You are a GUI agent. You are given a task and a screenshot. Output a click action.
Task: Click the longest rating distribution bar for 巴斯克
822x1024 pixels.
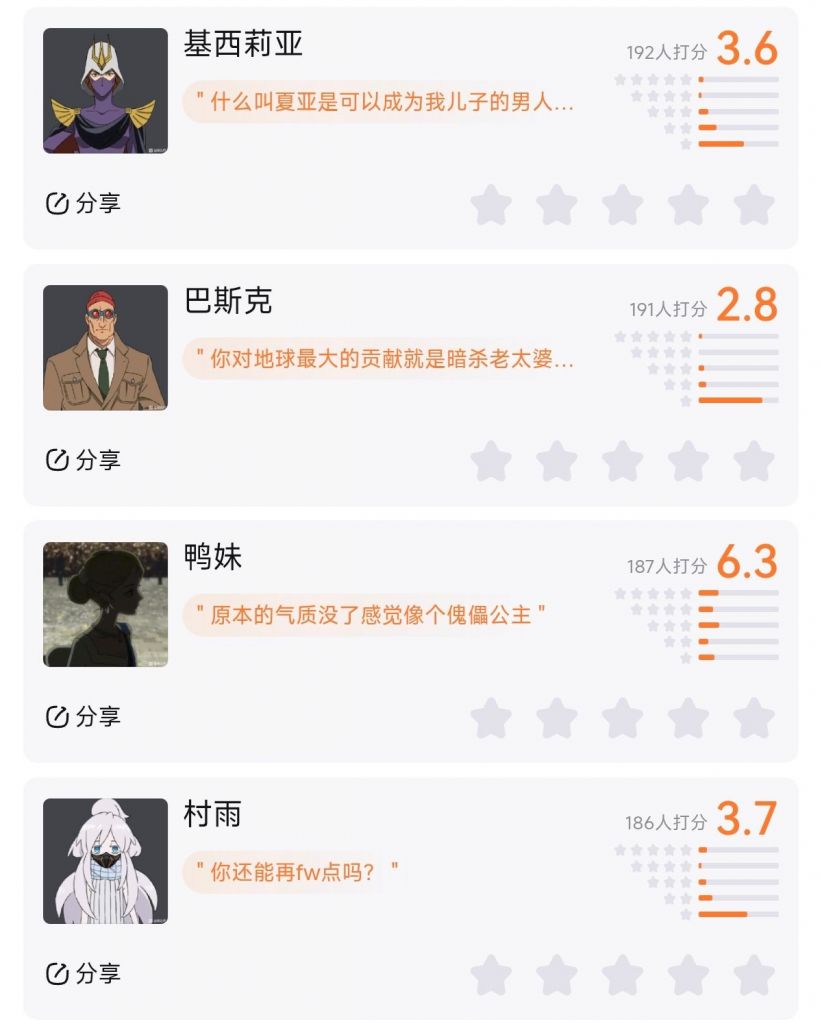click(x=730, y=398)
